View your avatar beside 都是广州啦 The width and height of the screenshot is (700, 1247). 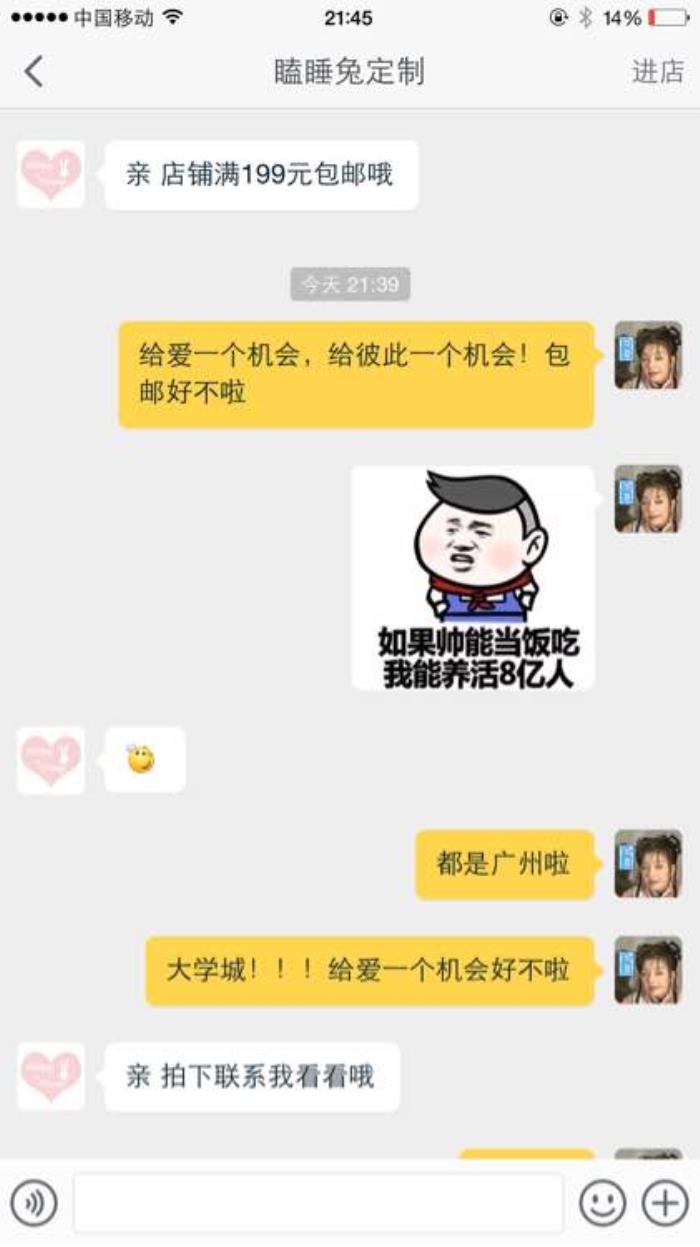point(648,864)
